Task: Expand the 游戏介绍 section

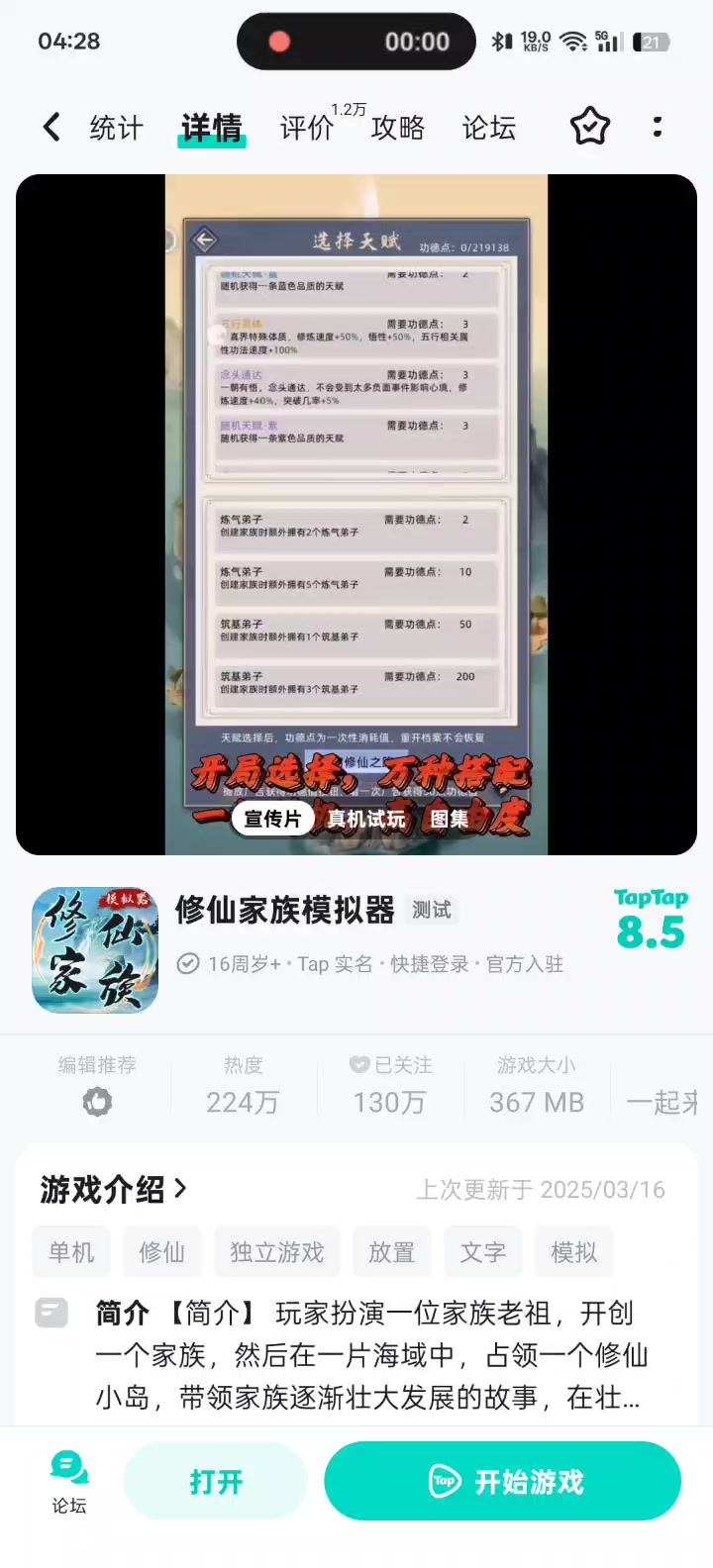Action: [x=113, y=1189]
